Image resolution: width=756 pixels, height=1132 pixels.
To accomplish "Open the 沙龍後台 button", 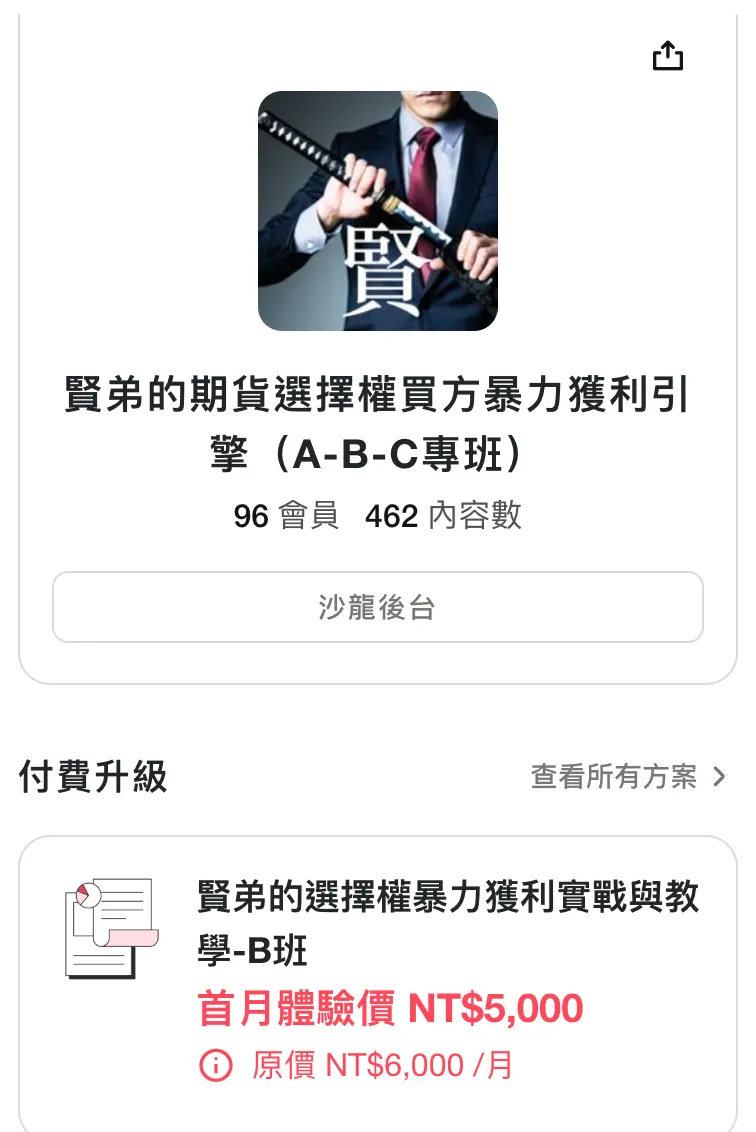I will point(378,607).
